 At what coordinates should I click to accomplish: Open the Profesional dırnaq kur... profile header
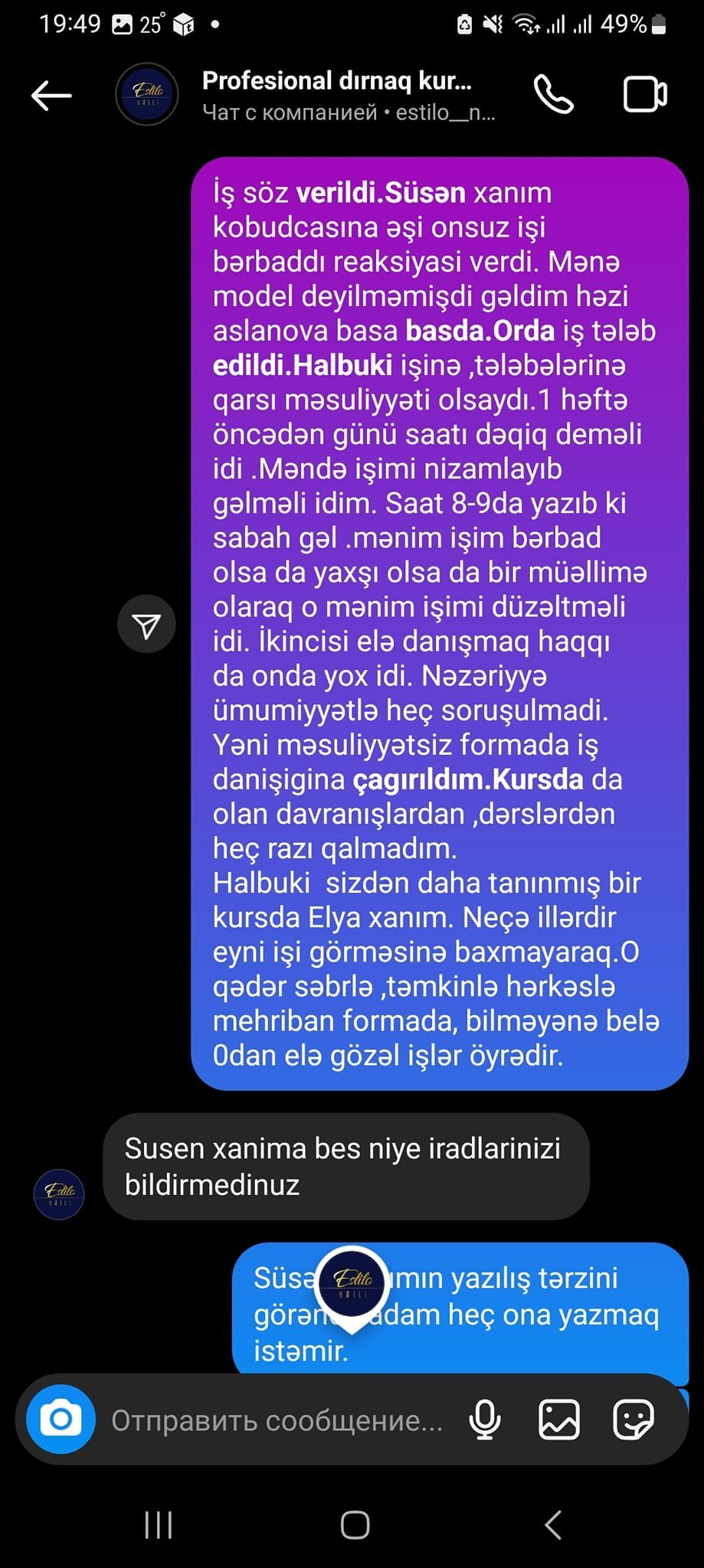(x=337, y=96)
